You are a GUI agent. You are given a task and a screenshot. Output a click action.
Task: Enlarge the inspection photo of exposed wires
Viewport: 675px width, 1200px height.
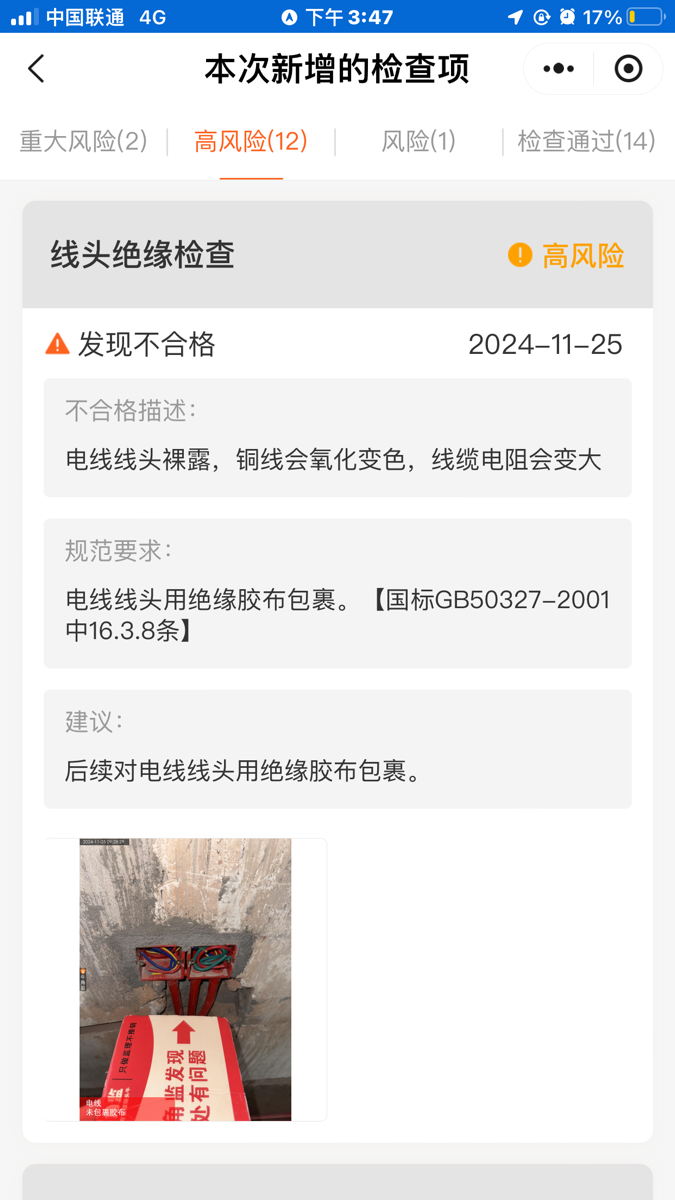point(186,979)
